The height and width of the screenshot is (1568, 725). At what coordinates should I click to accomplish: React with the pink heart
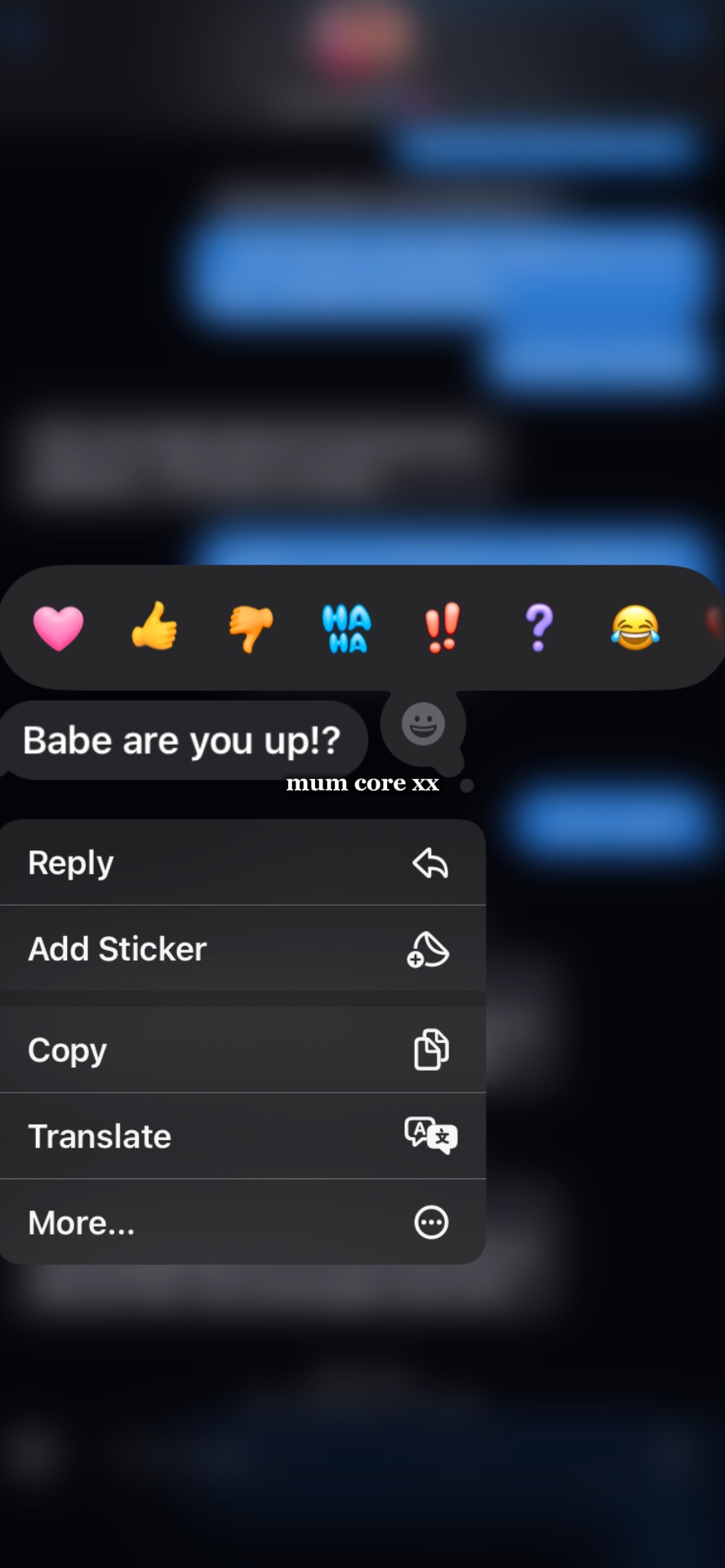coord(58,627)
